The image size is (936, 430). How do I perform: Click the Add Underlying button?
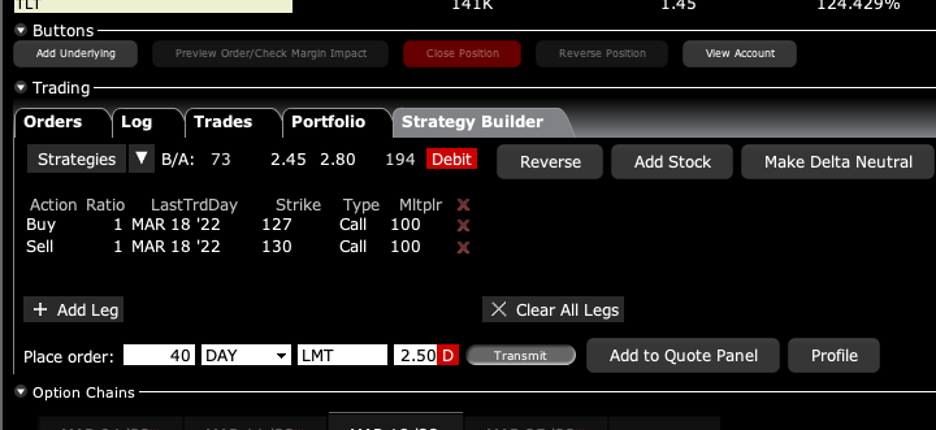click(x=76, y=53)
